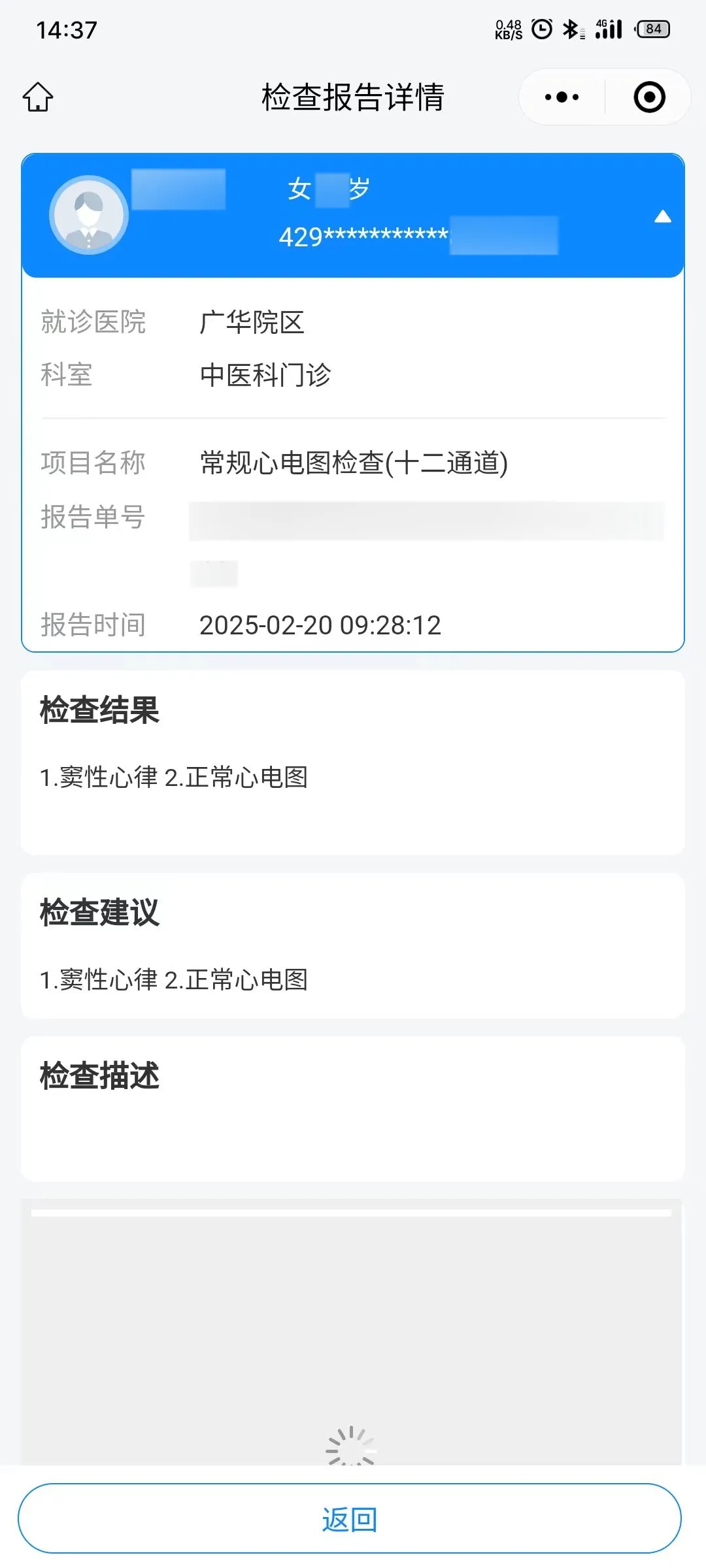Tap the 返回 button
Image resolution: width=706 pixels, height=1568 pixels.
click(x=350, y=1519)
